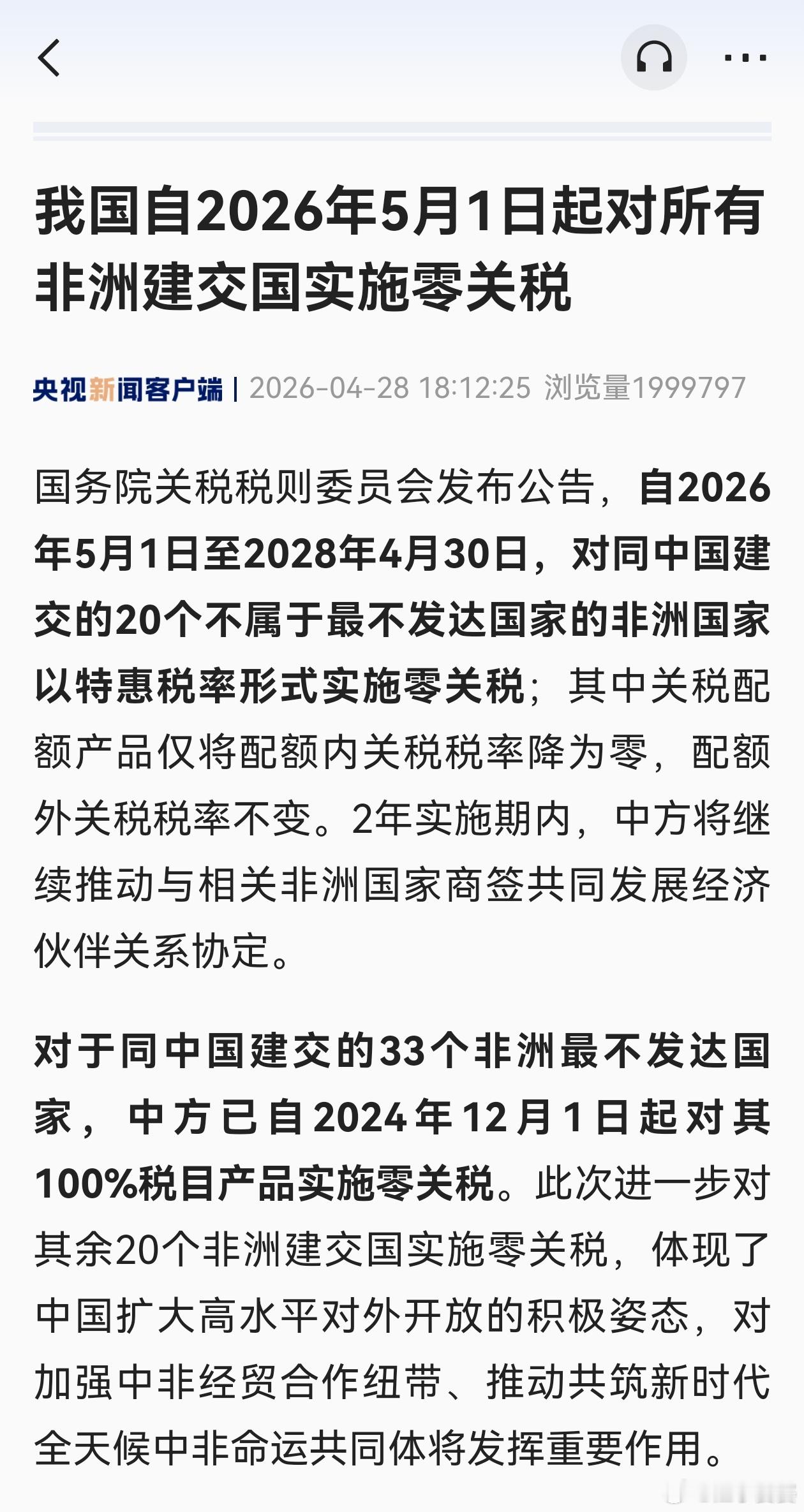Tap the view count 浏览量1999797
This screenshot has height=1512, width=804.
click(644, 386)
